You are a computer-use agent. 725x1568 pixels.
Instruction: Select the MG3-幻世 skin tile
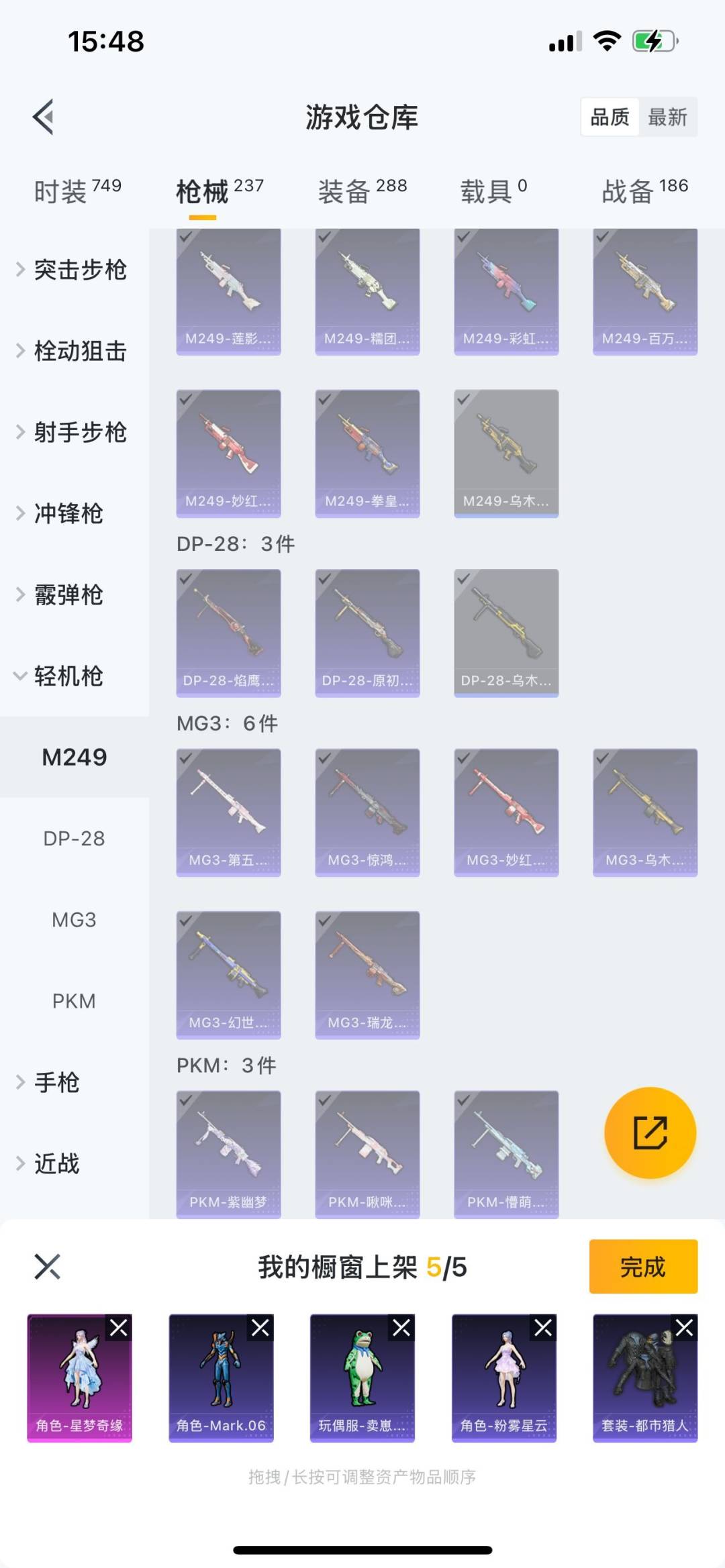tap(228, 974)
